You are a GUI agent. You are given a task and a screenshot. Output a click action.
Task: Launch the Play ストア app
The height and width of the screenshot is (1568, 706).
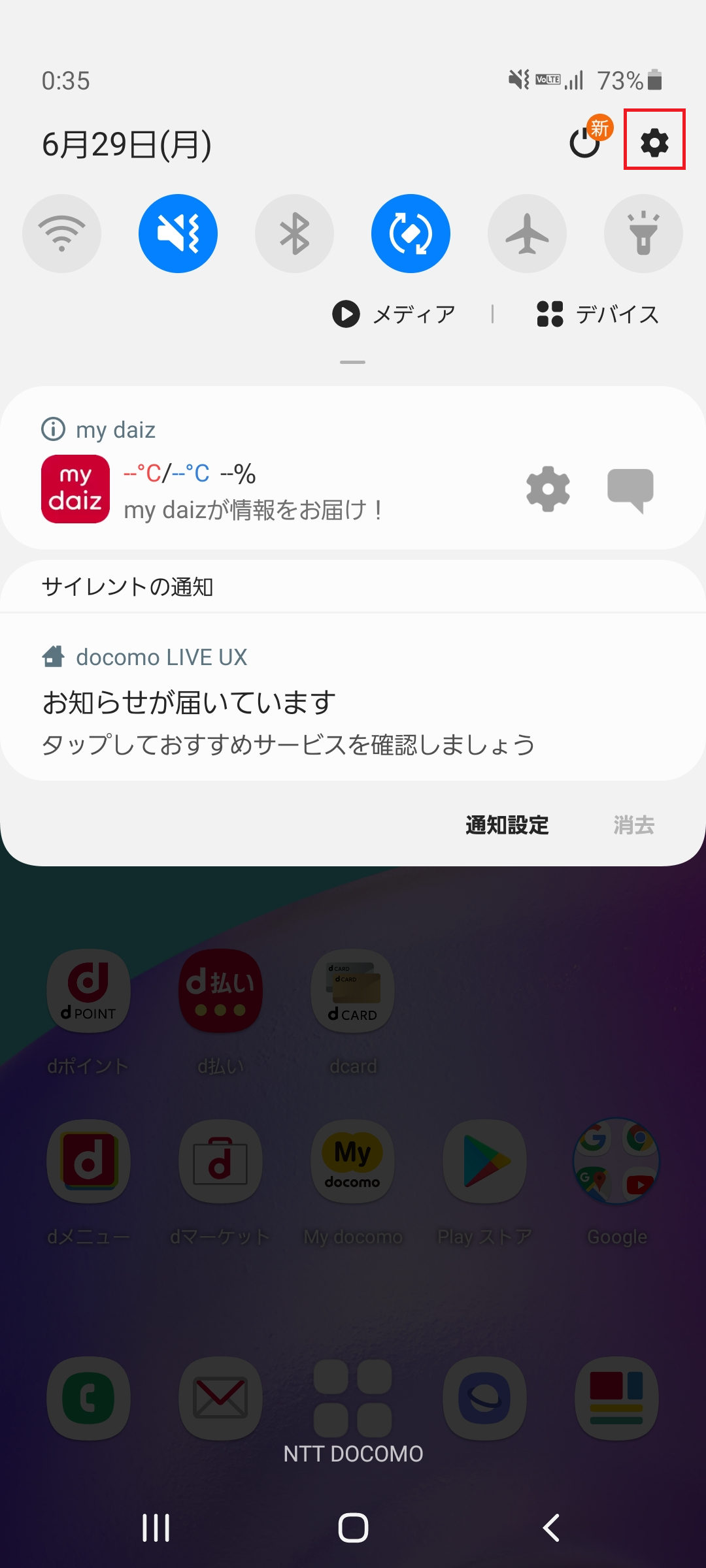tap(484, 1163)
